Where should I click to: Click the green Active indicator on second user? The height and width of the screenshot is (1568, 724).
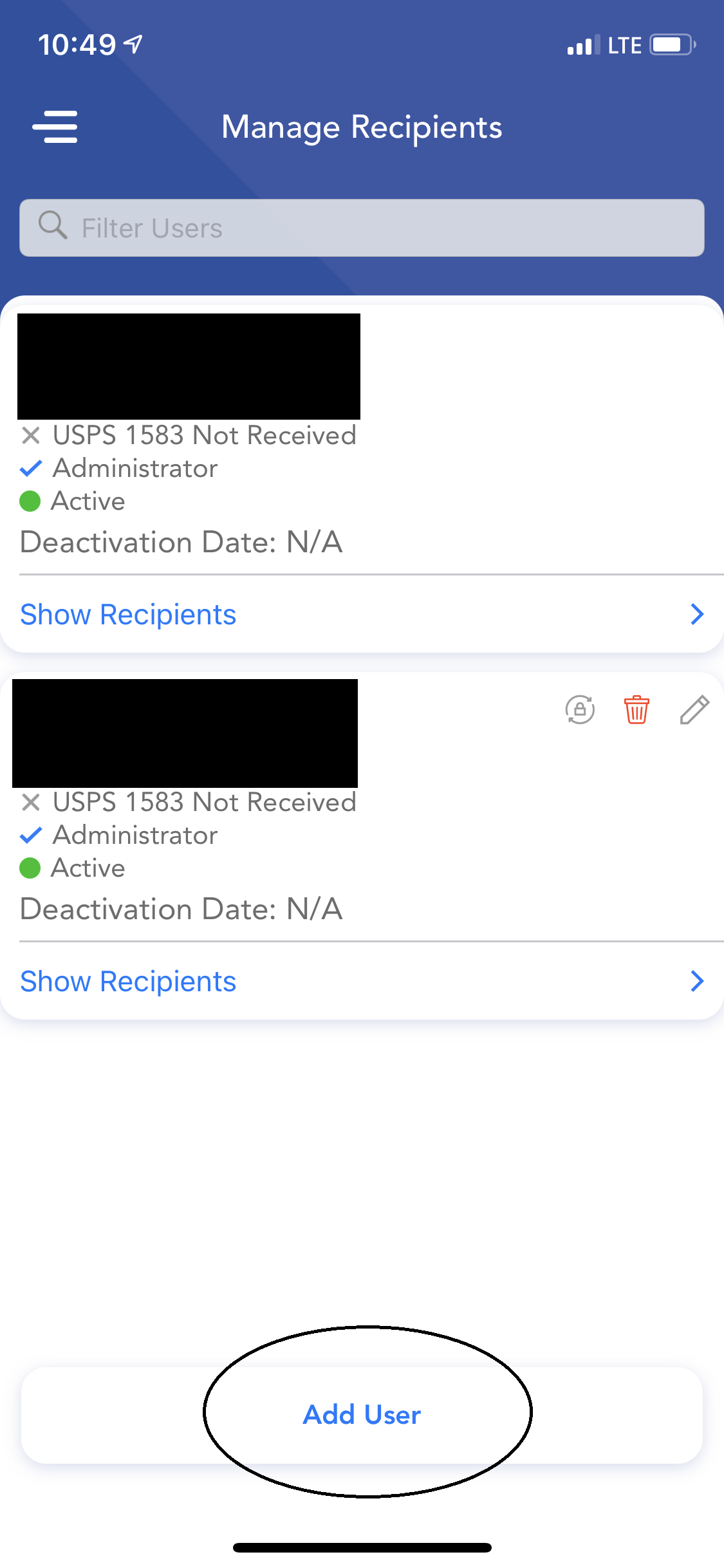30,868
